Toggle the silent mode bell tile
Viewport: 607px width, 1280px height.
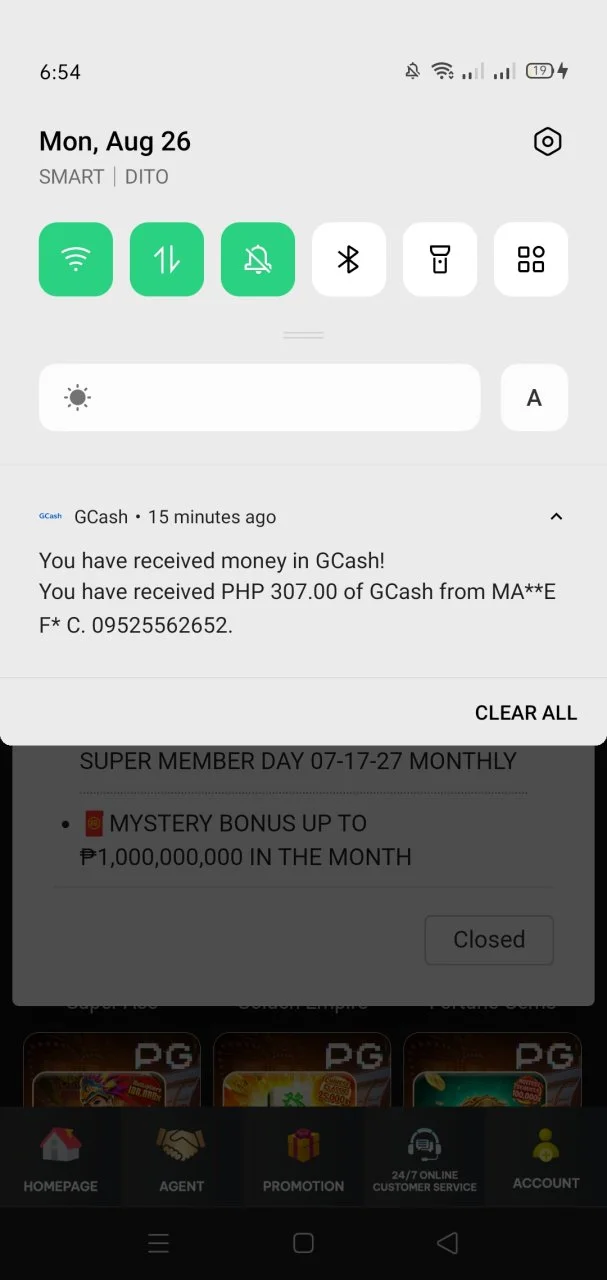258,259
